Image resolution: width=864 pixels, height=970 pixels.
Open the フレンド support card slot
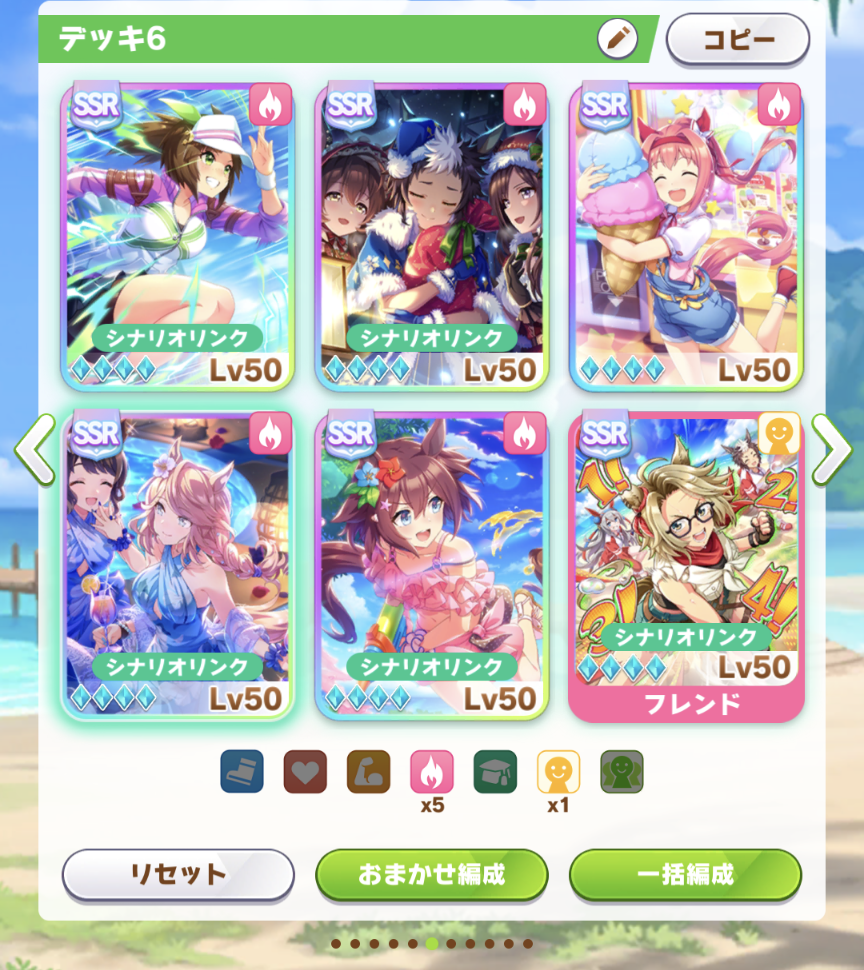[686, 565]
